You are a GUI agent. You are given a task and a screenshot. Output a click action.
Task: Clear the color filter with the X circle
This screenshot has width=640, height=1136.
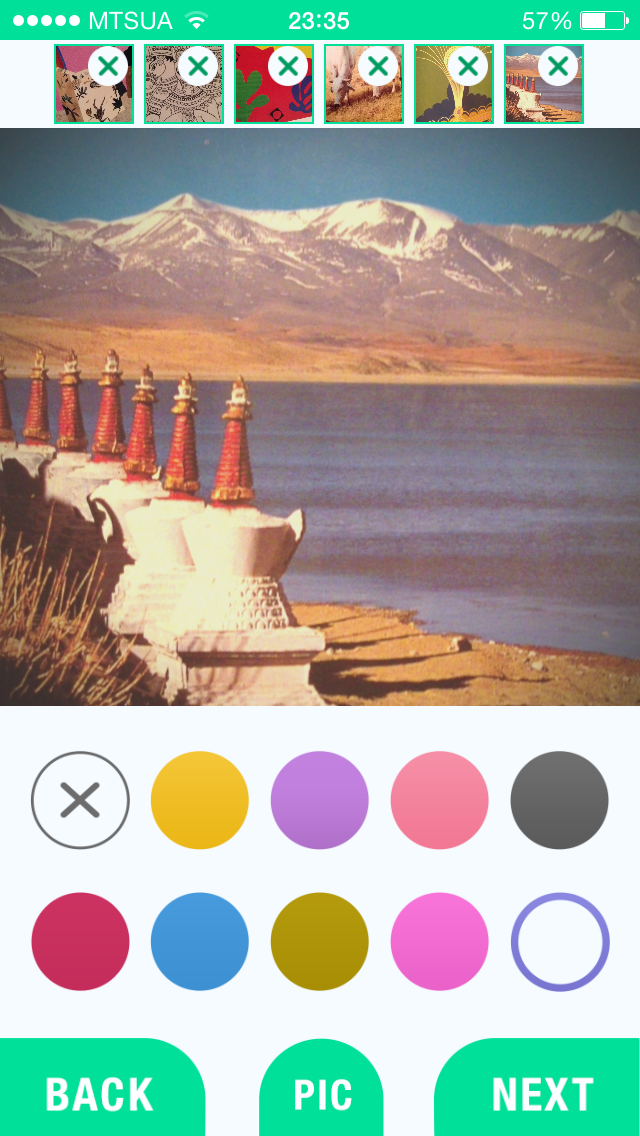point(80,800)
